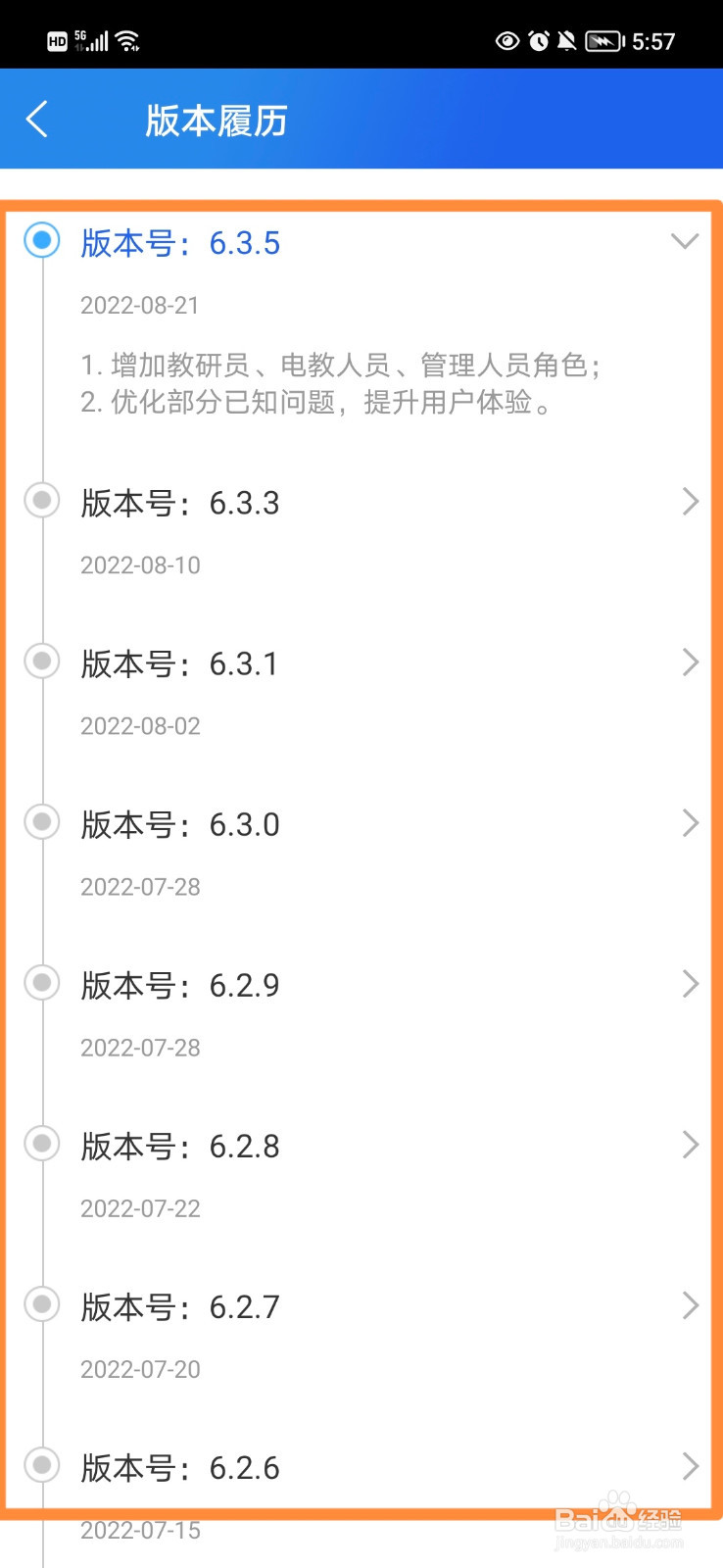
Task: Expand details for version 6.3.3
Action: coord(691,502)
